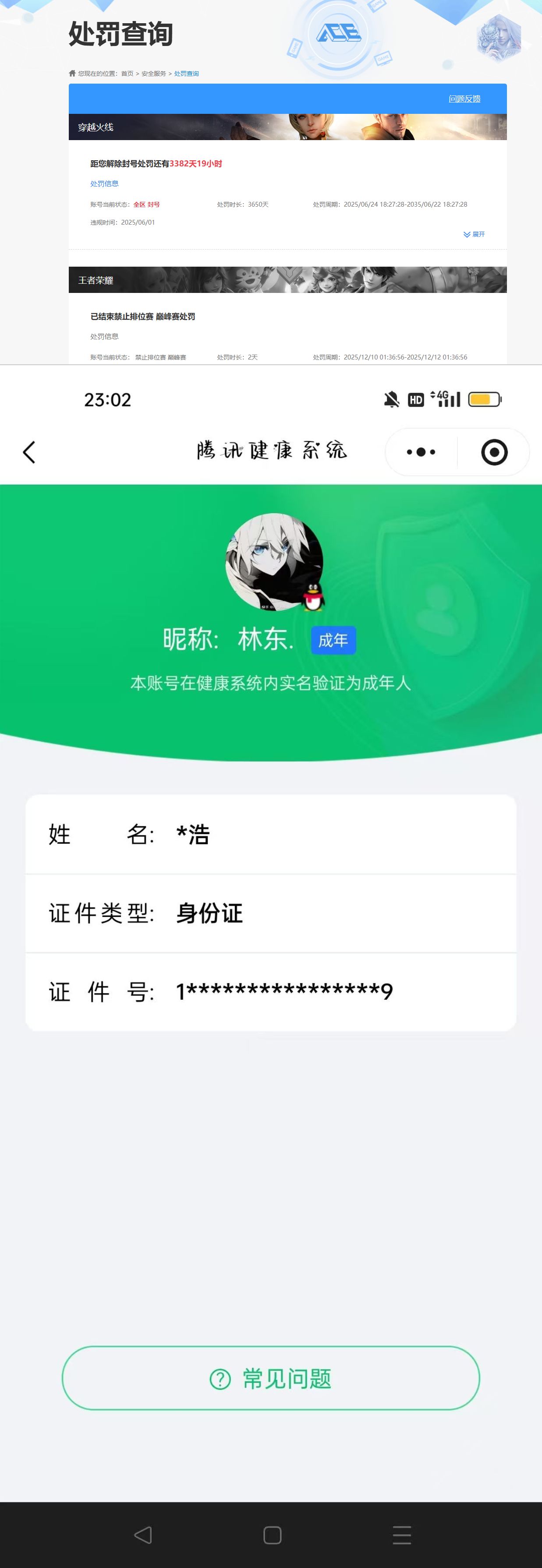Tap the 问题反馈 link
The height and width of the screenshot is (1568, 542).
click(x=464, y=99)
